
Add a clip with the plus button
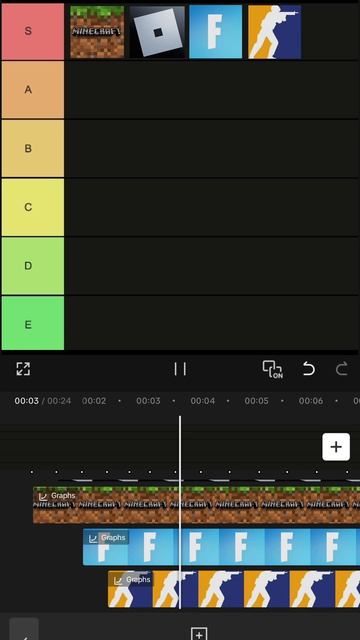click(x=336, y=447)
